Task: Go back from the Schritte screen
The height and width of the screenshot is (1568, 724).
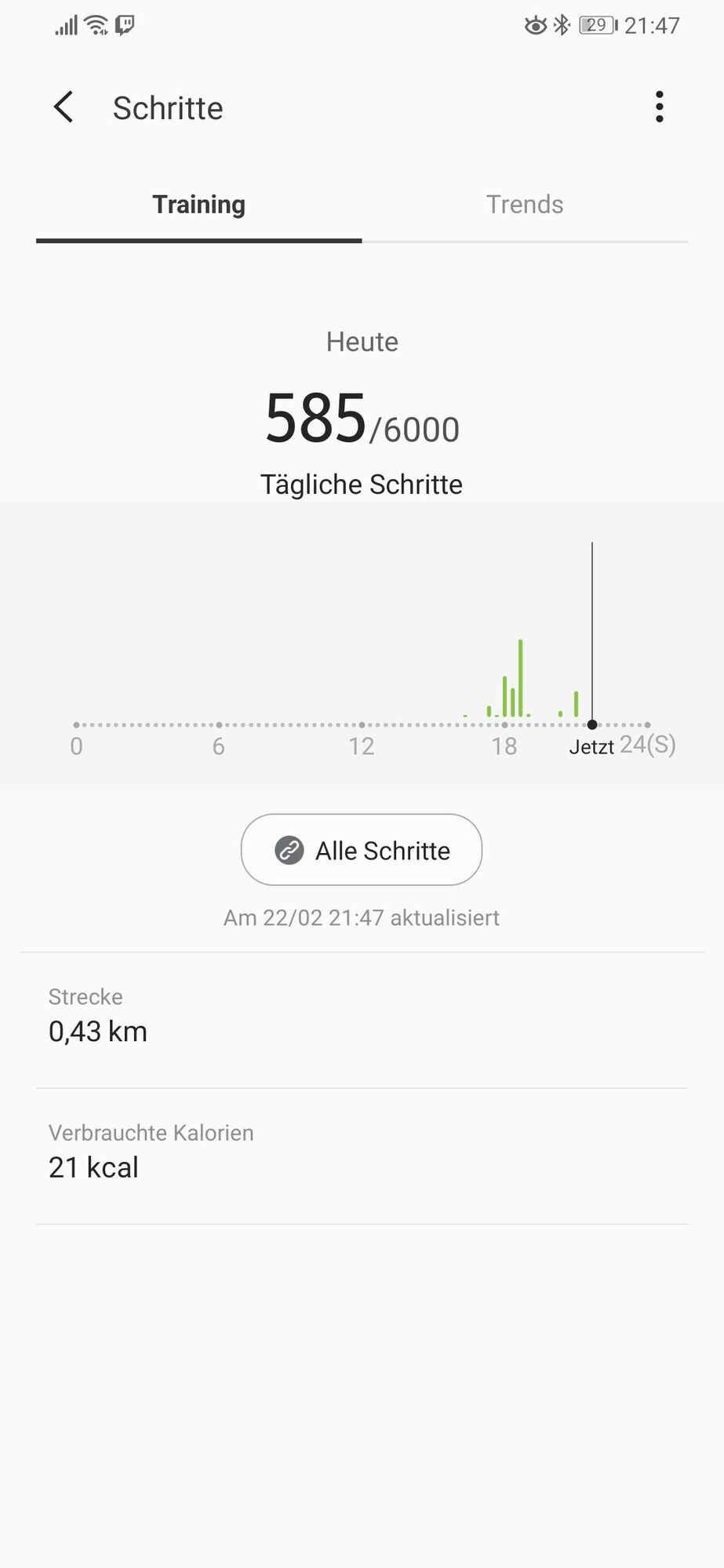Action: 64,107
